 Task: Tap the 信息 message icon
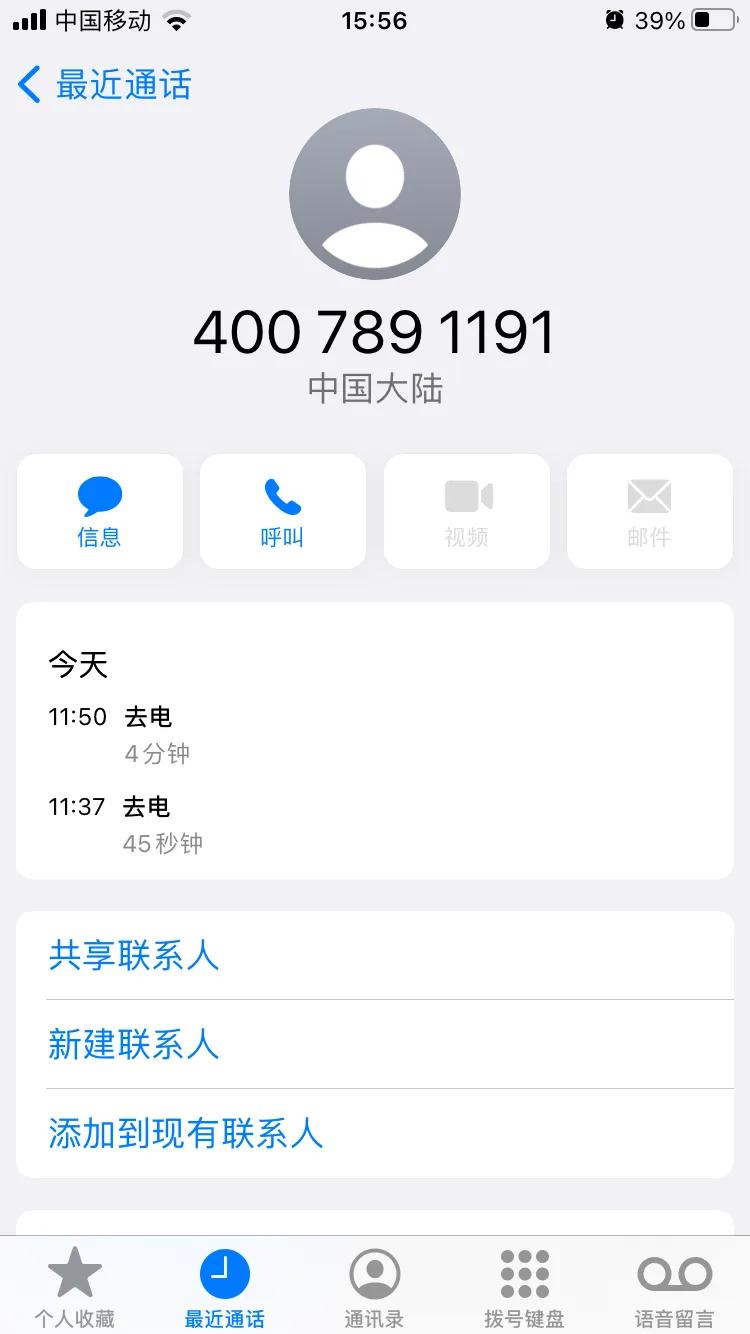[x=99, y=510]
